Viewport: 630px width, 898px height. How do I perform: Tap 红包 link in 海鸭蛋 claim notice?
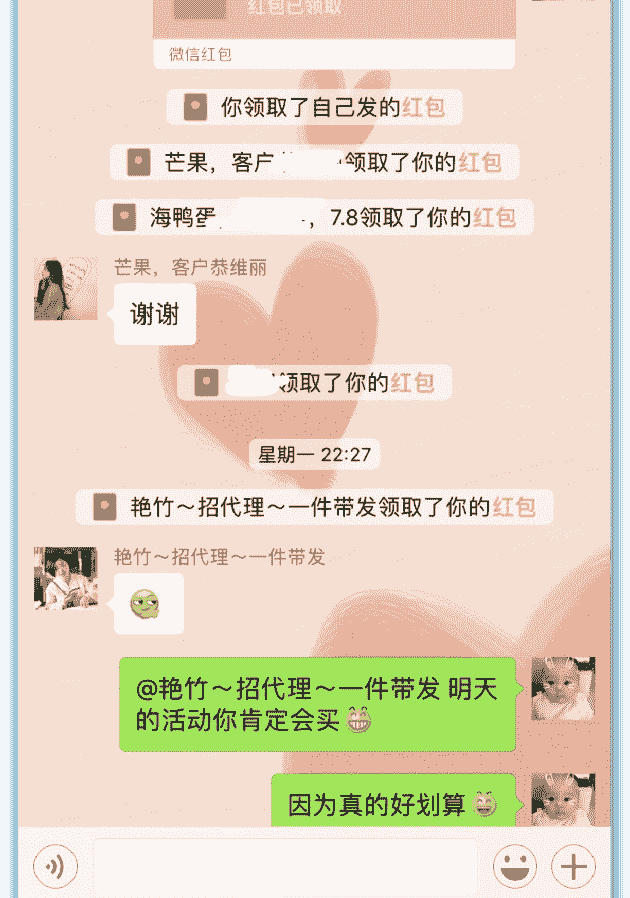point(494,217)
